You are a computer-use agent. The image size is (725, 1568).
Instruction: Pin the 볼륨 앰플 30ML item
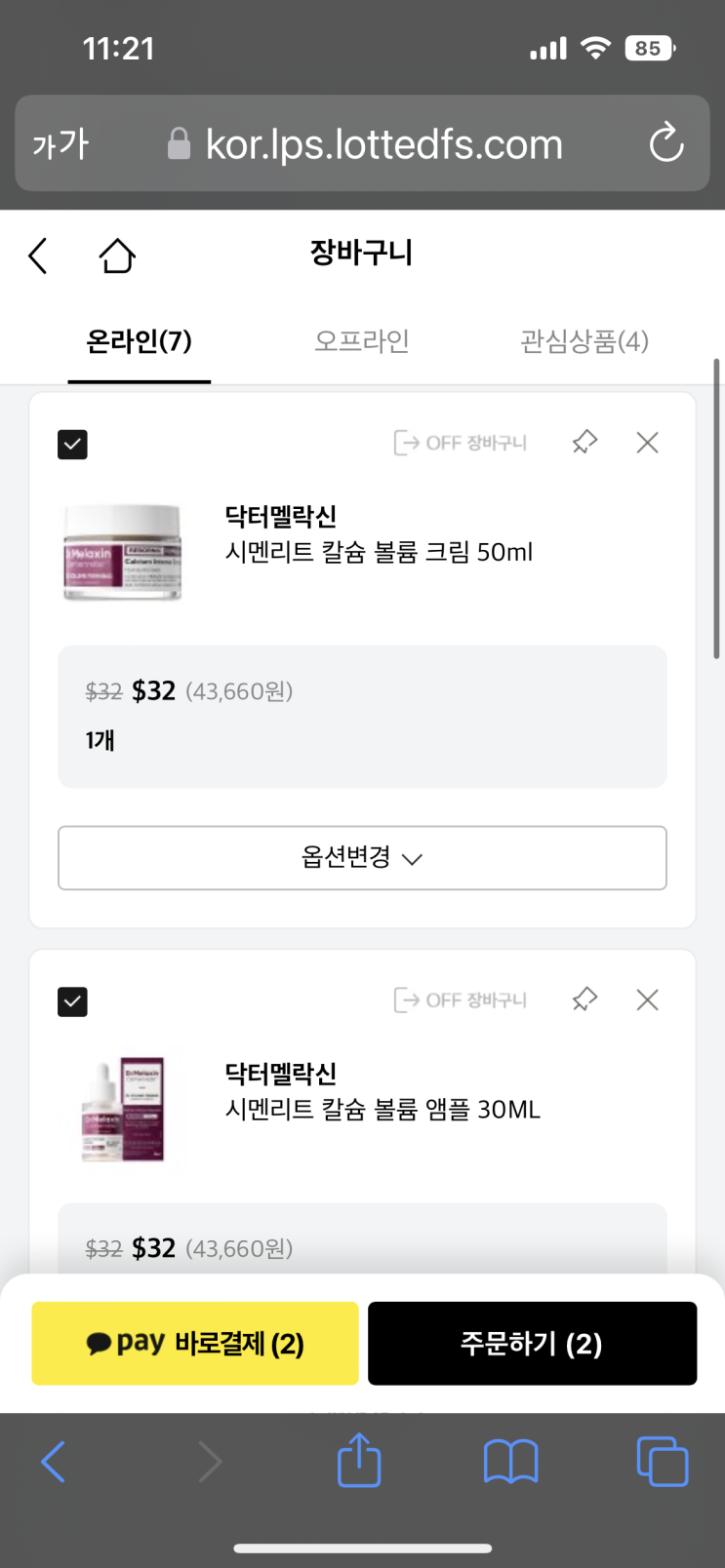tap(584, 999)
